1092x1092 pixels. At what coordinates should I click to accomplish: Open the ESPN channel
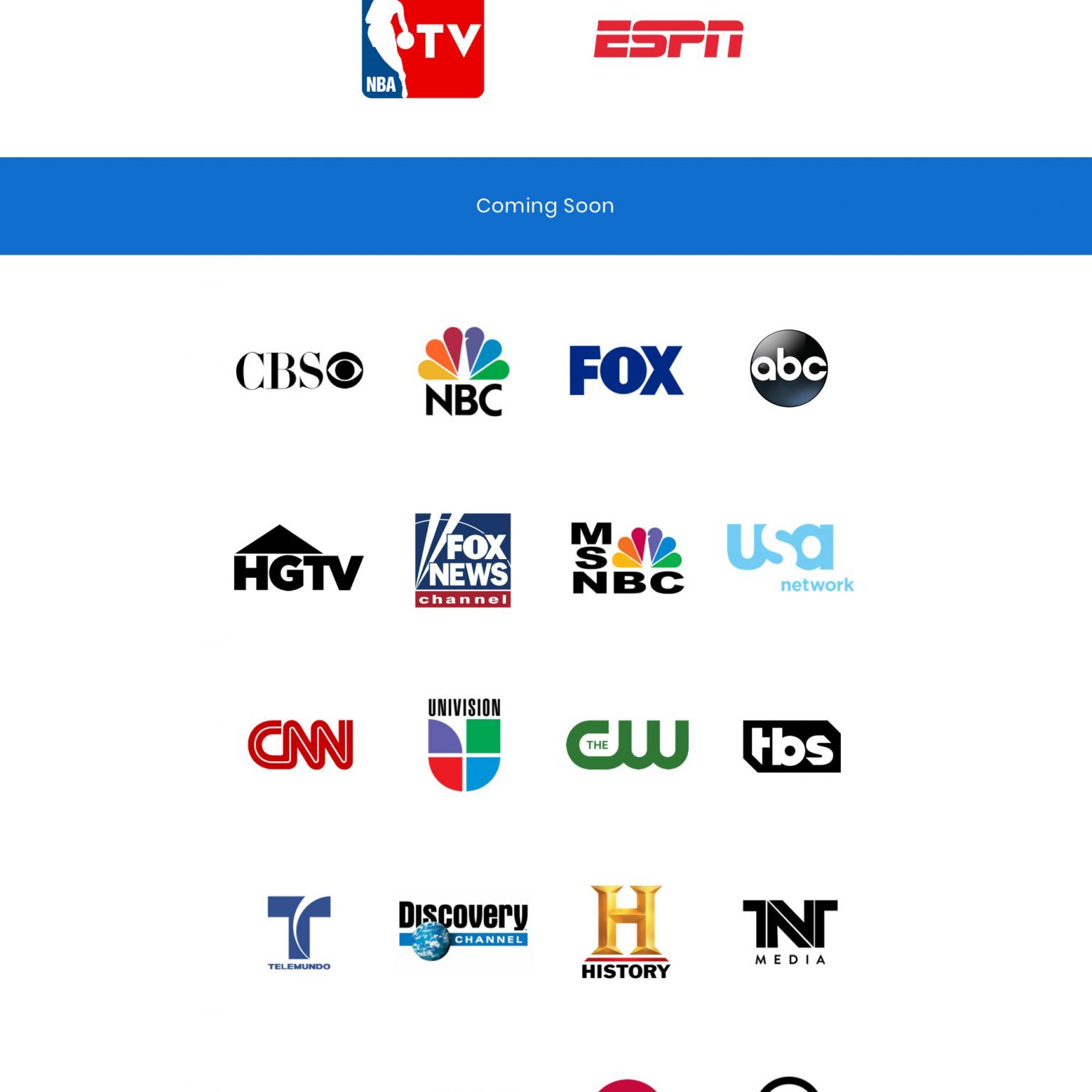(x=668, y=39)
